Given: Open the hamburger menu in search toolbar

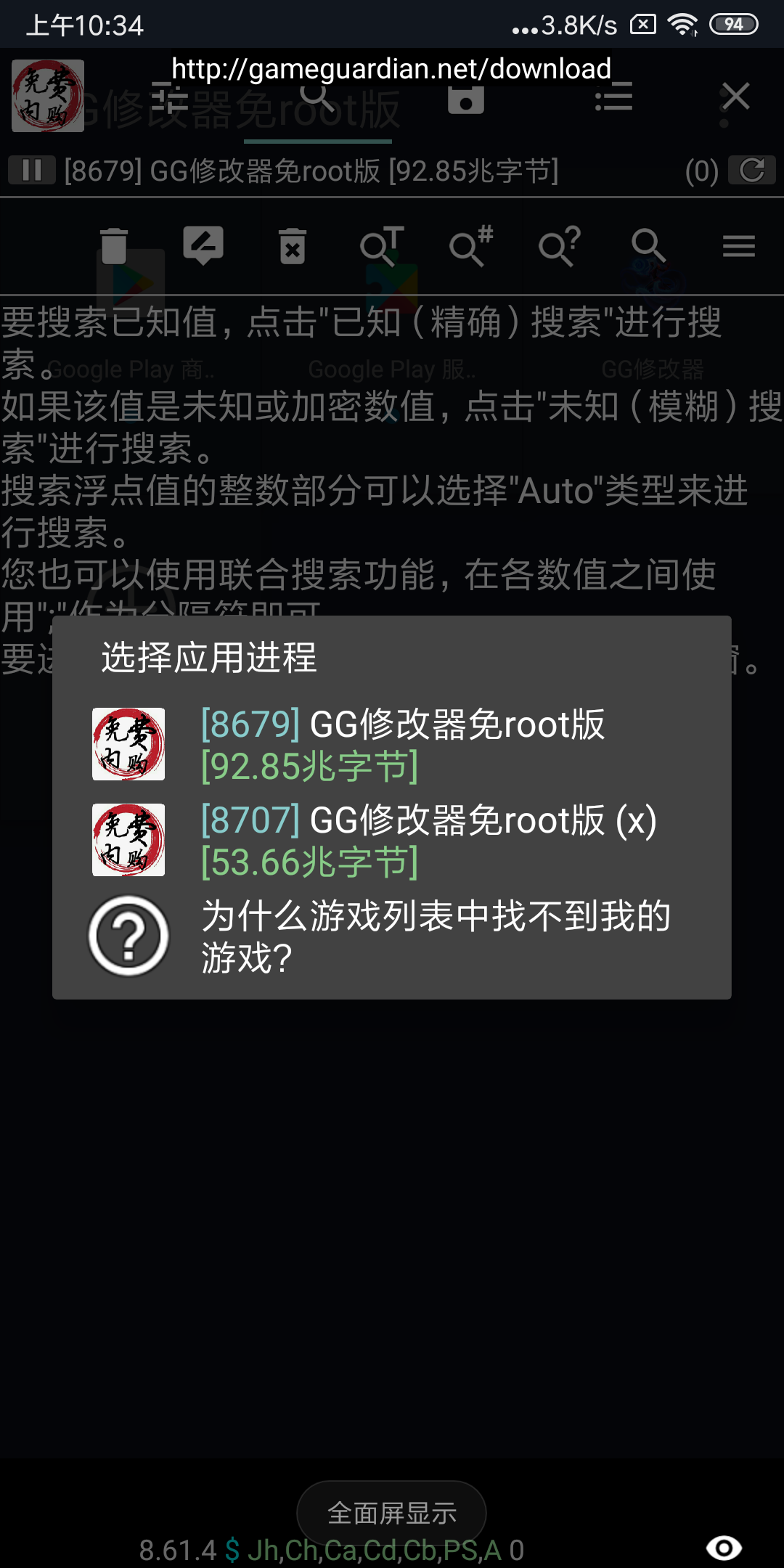Looking at the screenshot, I should [738, 247].
